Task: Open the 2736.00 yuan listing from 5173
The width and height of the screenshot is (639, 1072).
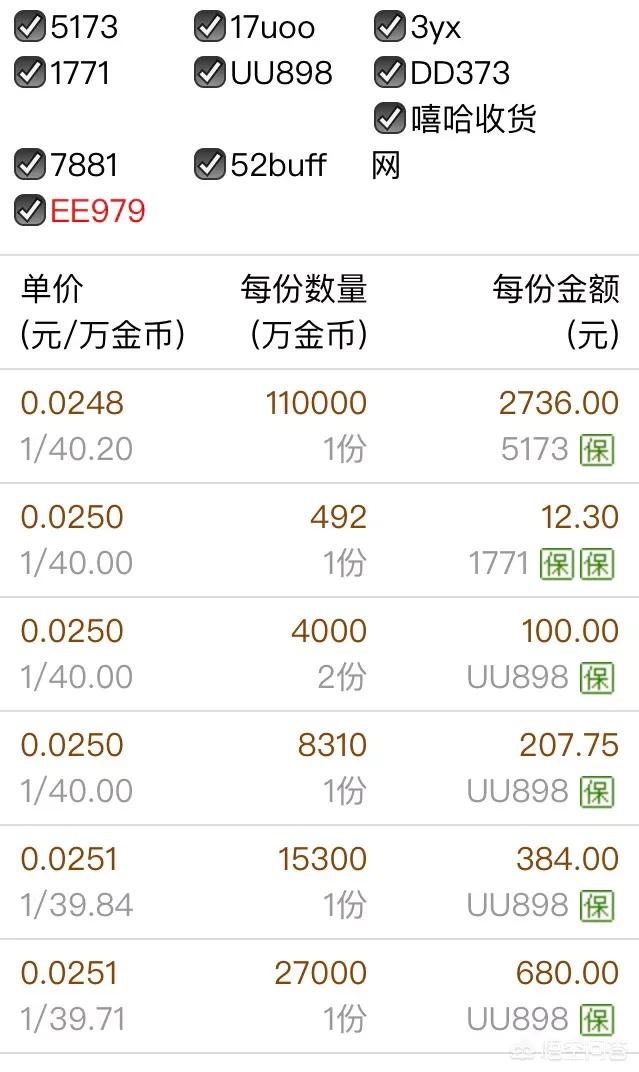Action: tap(319, 426)
